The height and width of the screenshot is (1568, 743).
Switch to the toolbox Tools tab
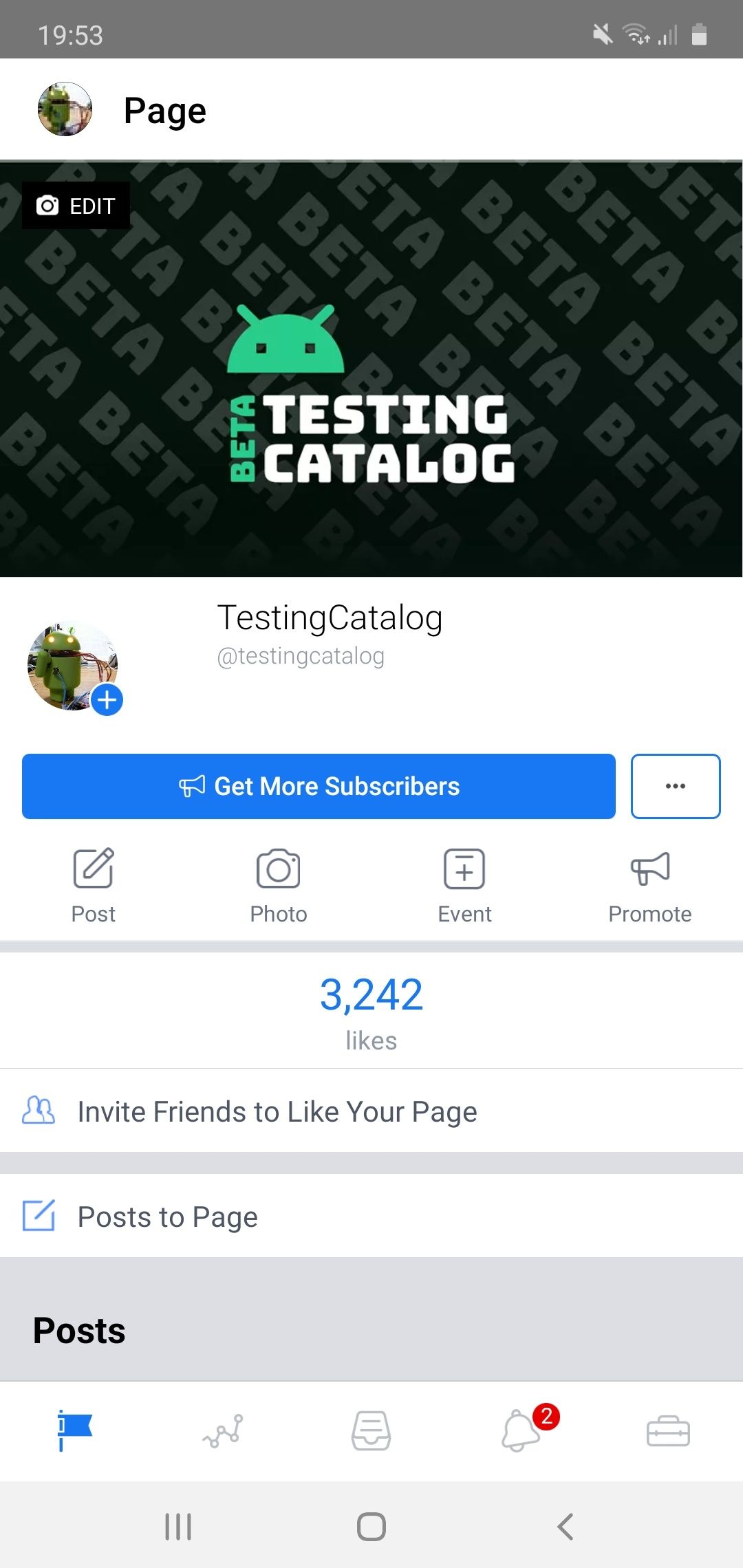click(x=668, y=1431)
